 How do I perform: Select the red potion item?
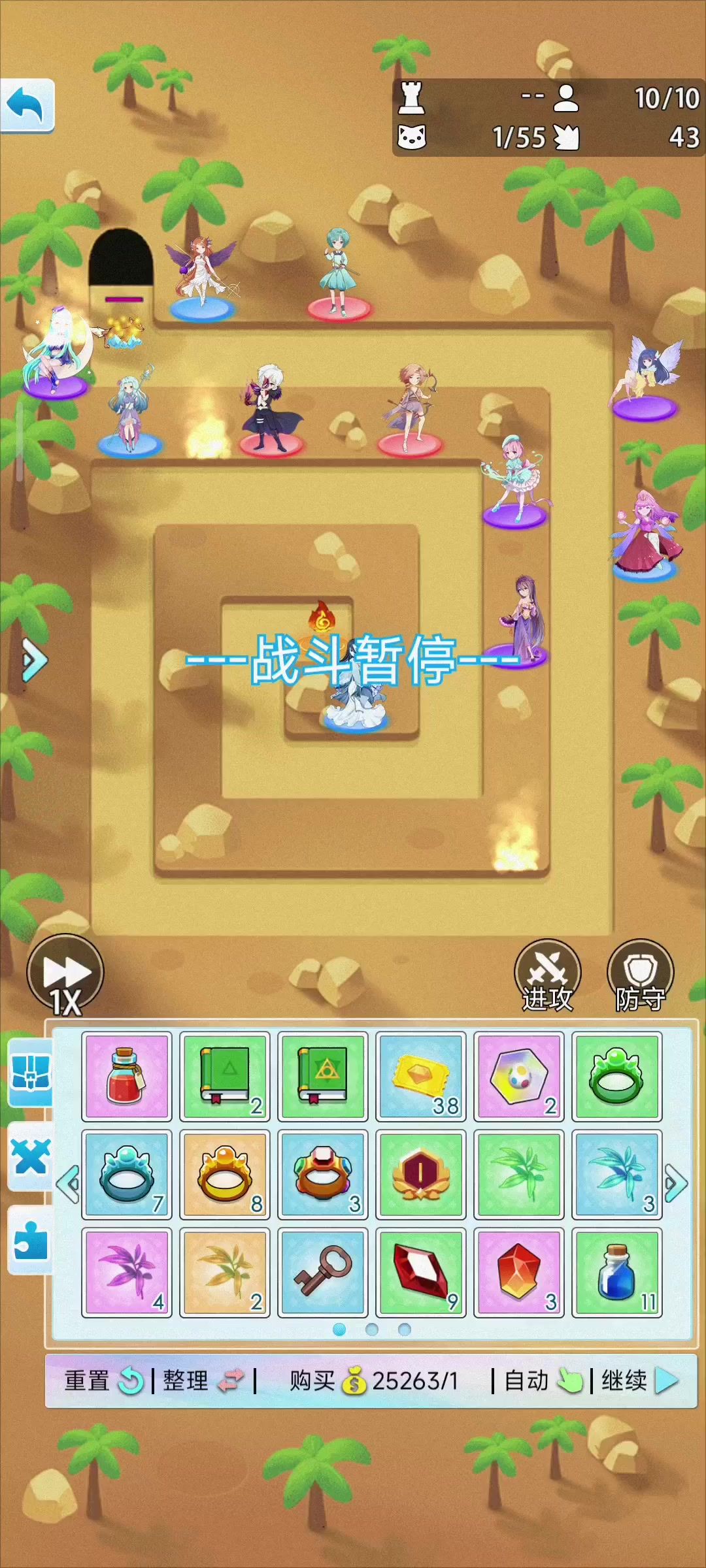tap(127, 1076)
